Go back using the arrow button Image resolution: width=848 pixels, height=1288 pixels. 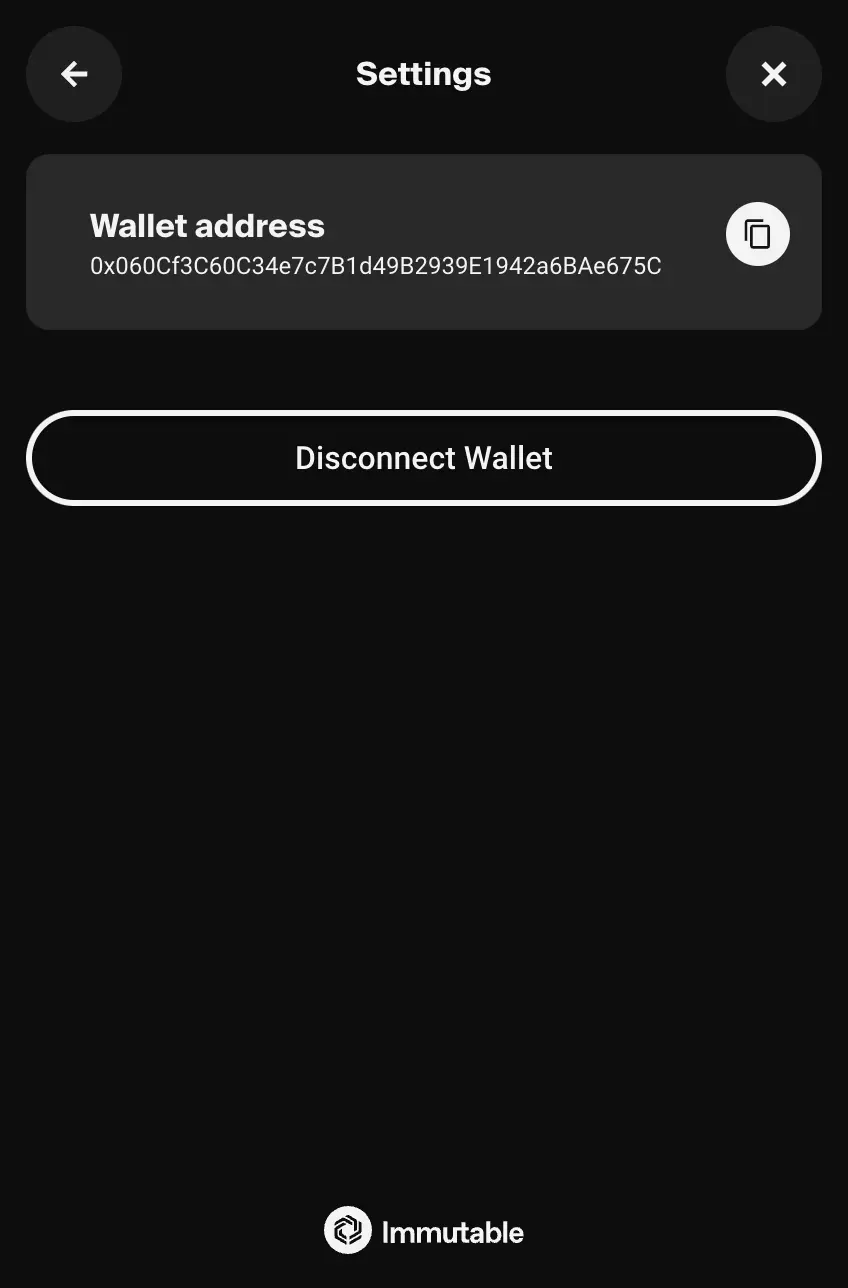coord(74,74)
